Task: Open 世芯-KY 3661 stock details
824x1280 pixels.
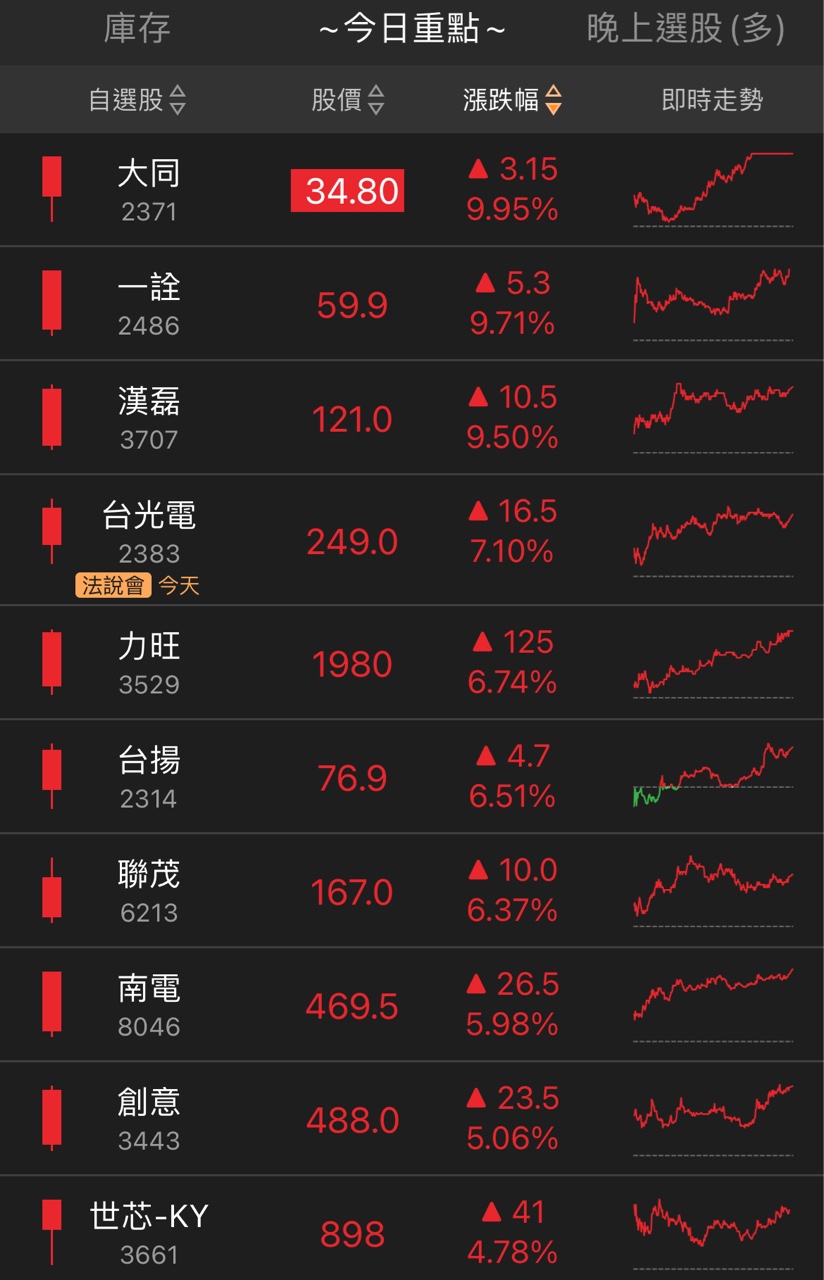Action: tap(148, 1233)
